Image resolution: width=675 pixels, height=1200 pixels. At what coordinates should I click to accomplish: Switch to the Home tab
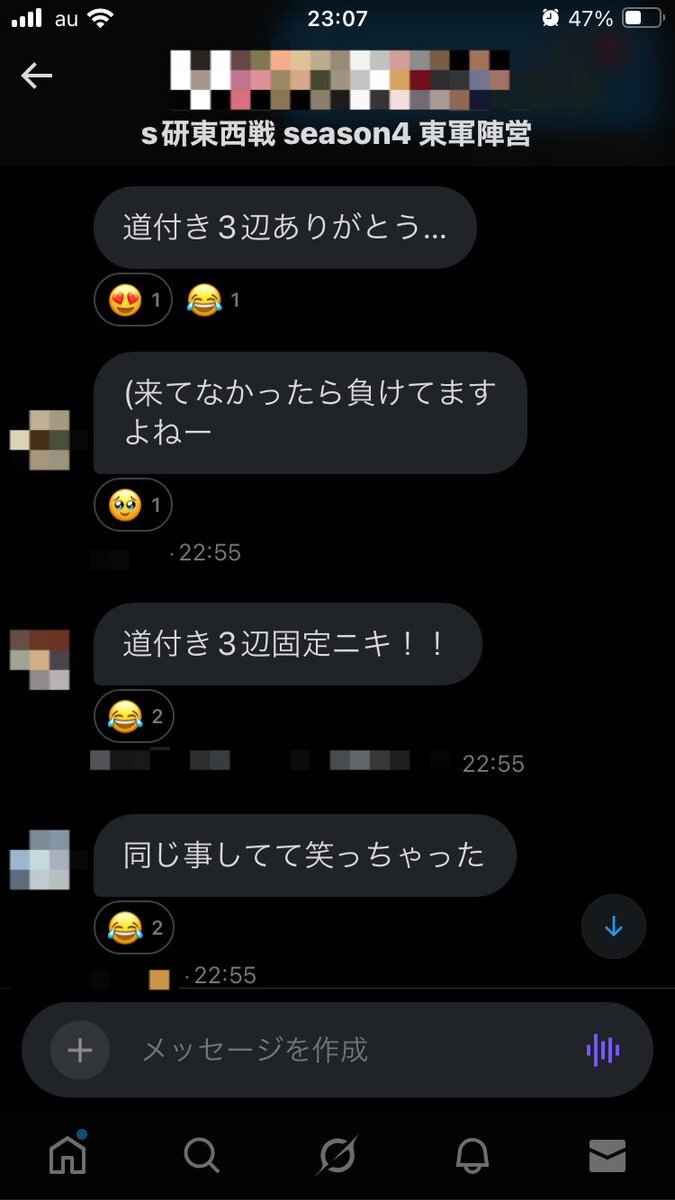click(68, 1156)
